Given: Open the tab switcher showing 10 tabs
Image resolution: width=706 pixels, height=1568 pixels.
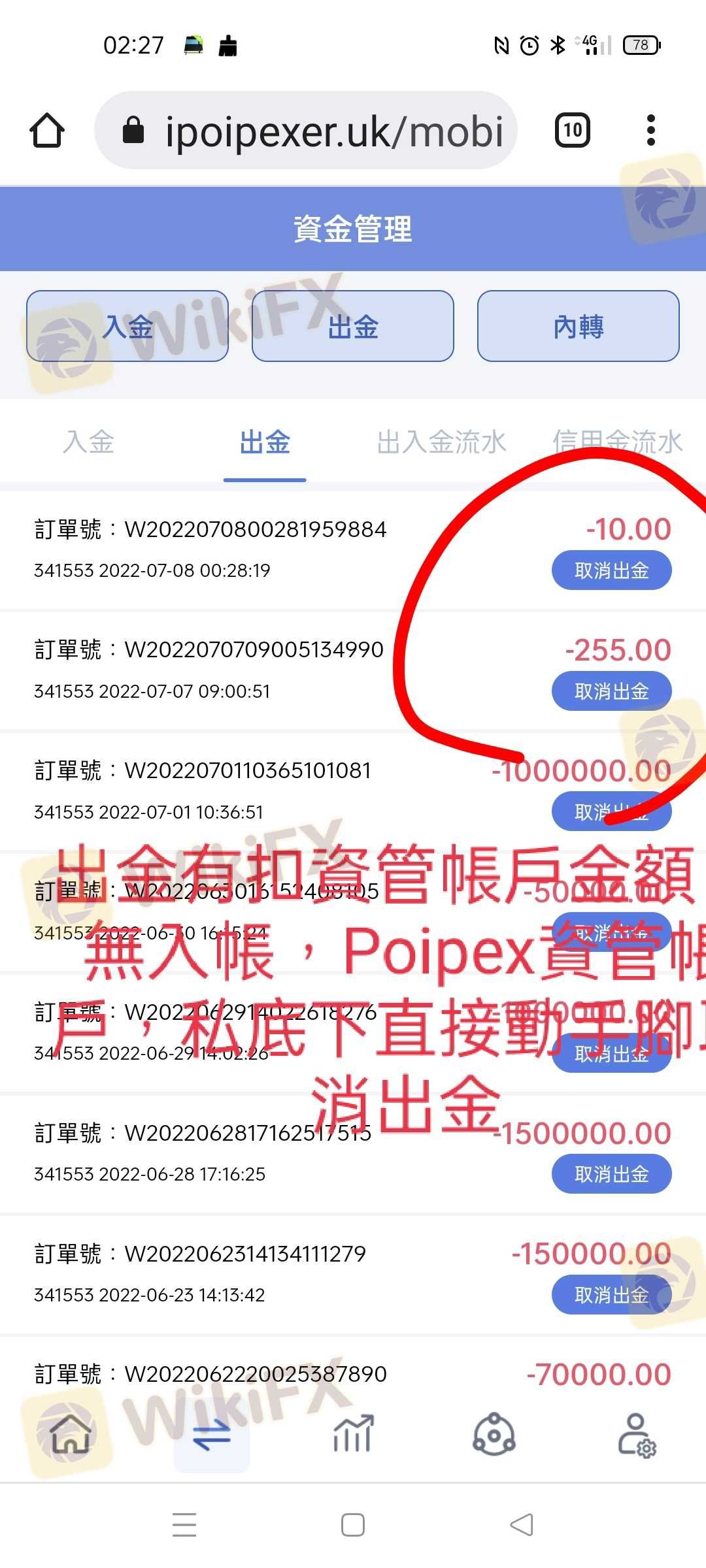Looking at the screenshot, I should point(572,130).
